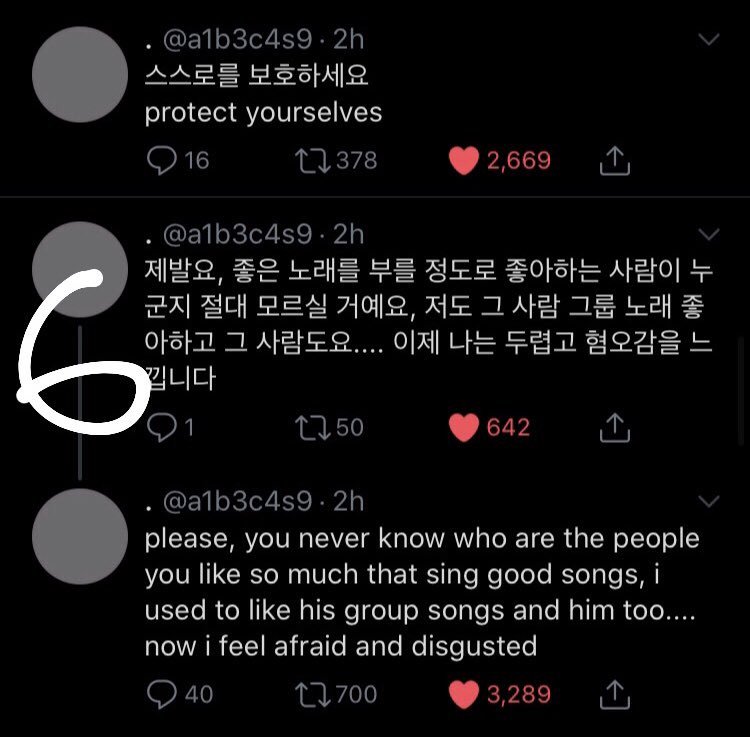This screenshot has width=750, height=737.
Task: Share the 'afraid and disgusted' tweet
Action: [616, 693]
